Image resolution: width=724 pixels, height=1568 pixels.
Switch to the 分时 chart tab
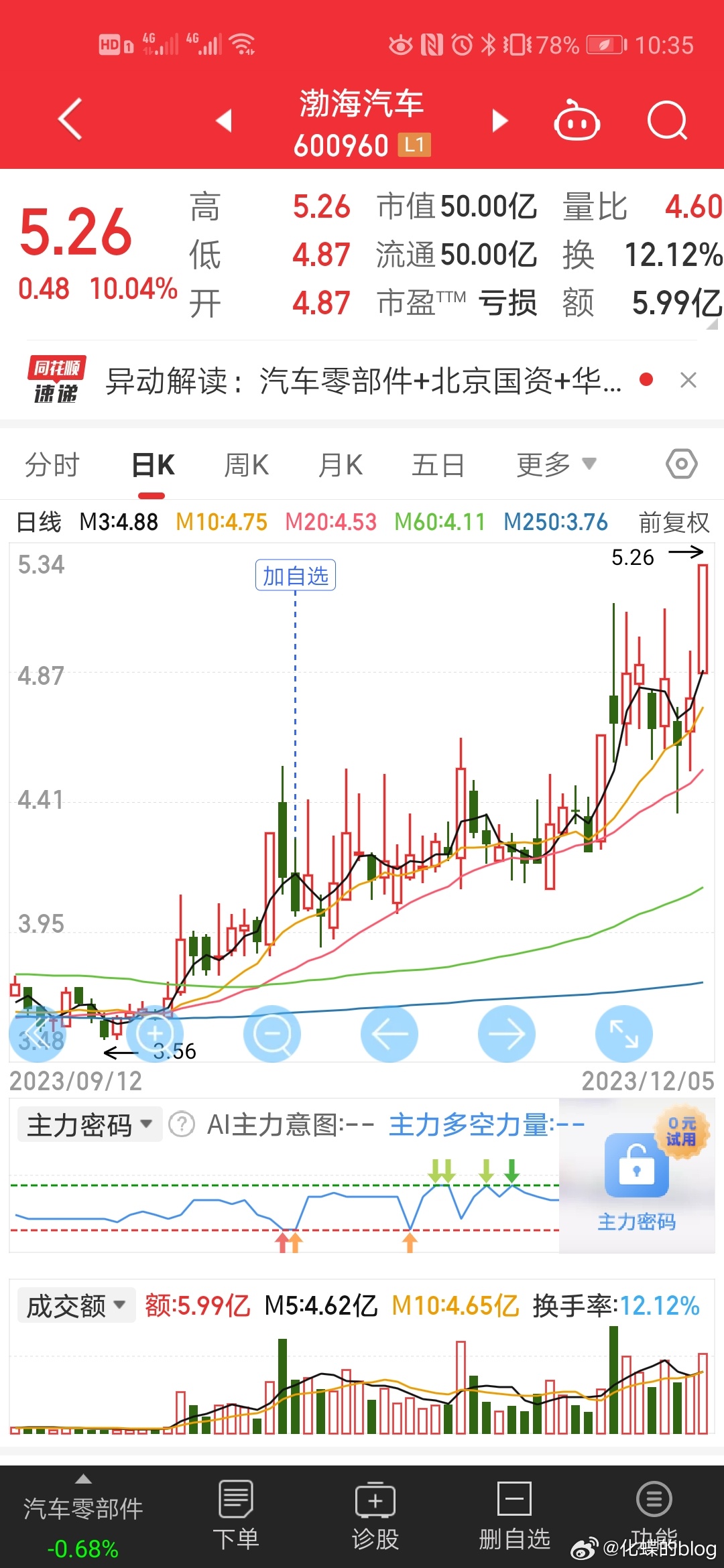(x=52, y=464)
